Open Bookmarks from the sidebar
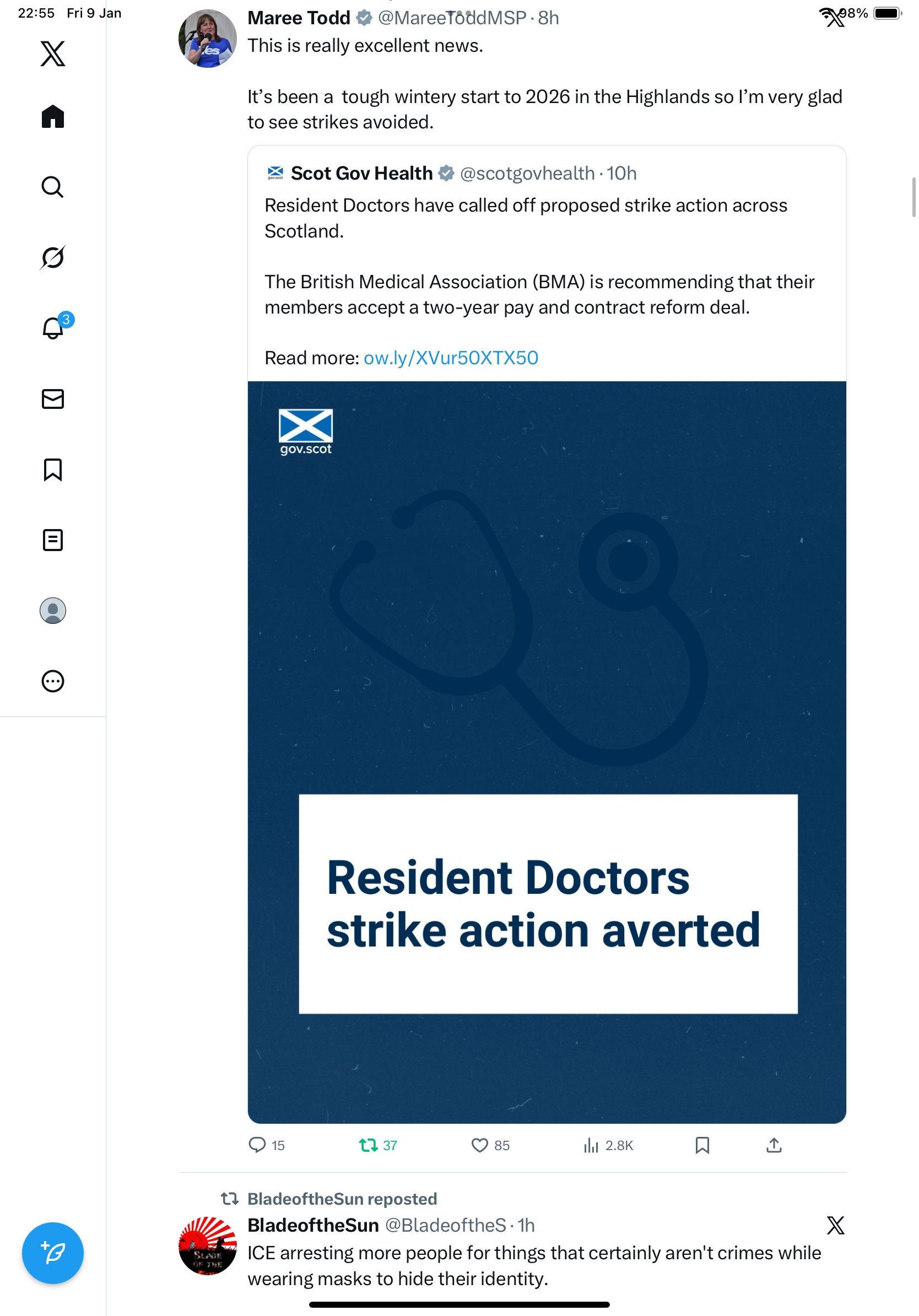The width and height of the screenshot is (919, 1316). (x=53, y=470)
